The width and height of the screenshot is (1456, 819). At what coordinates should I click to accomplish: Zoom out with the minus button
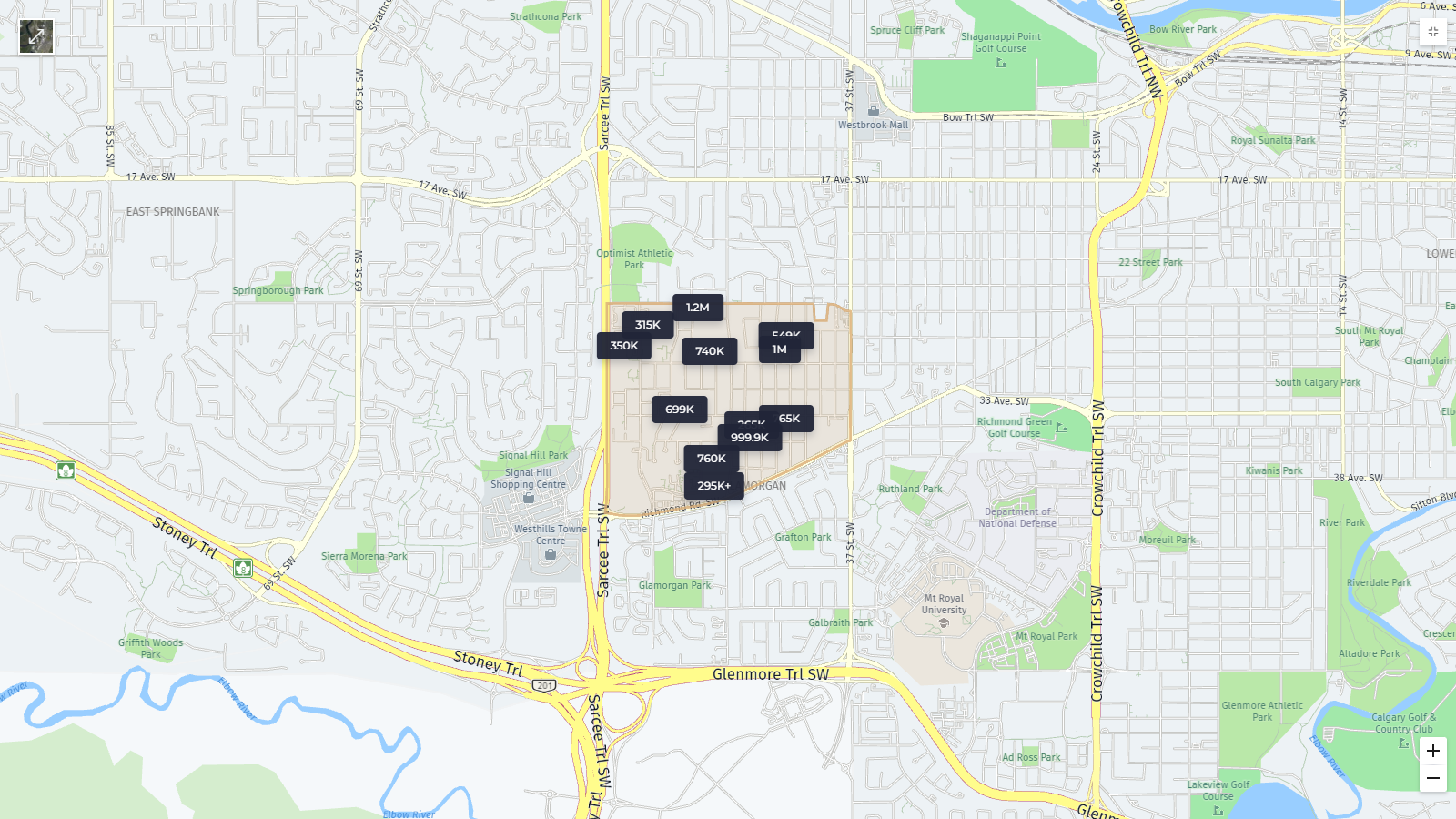tap(1432, 778)
